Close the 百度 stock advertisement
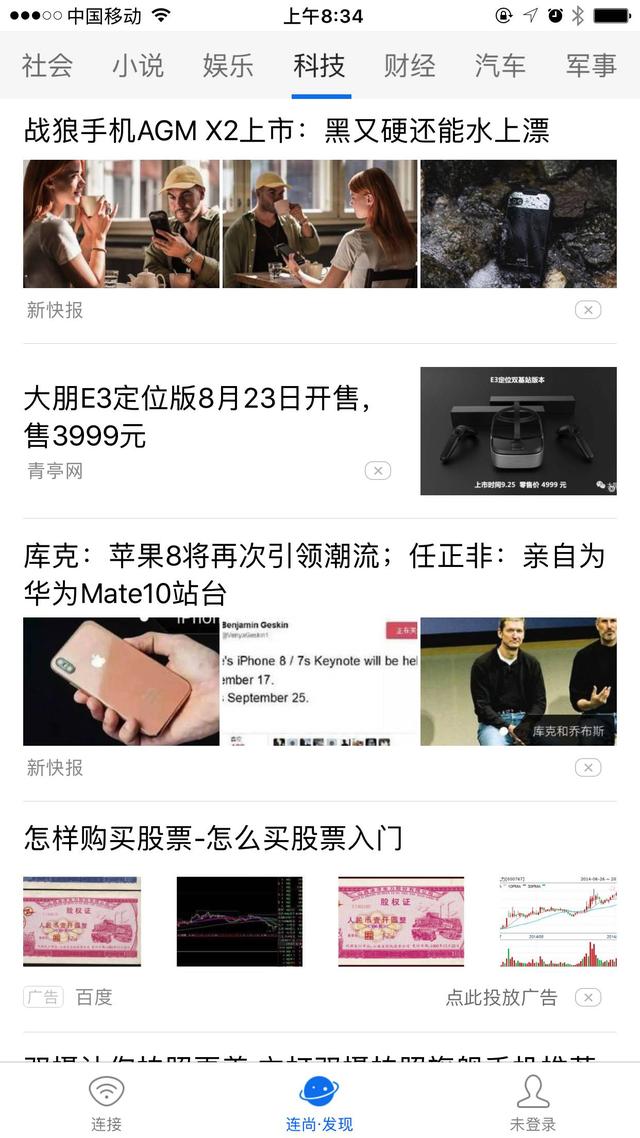This screenshot has height=1138, width=640. 588,997
